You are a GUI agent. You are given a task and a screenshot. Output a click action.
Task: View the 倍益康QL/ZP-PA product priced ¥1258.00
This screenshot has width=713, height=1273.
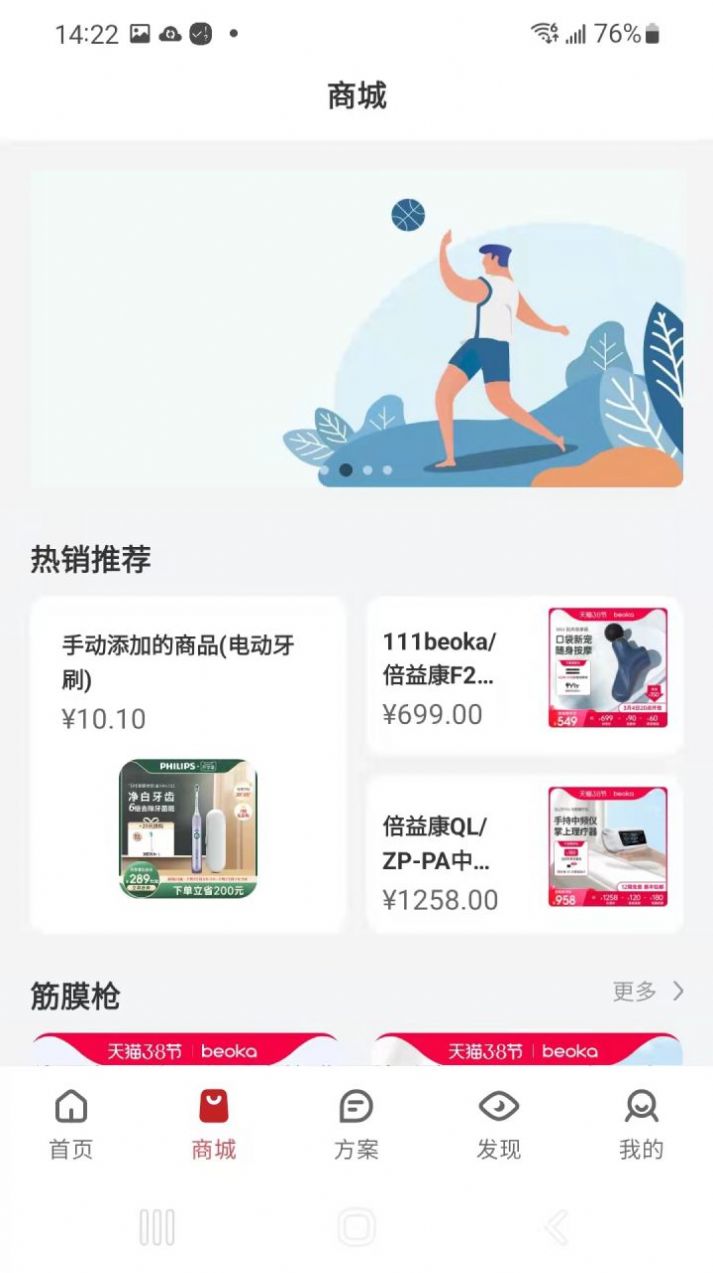(x=524, y=854)
